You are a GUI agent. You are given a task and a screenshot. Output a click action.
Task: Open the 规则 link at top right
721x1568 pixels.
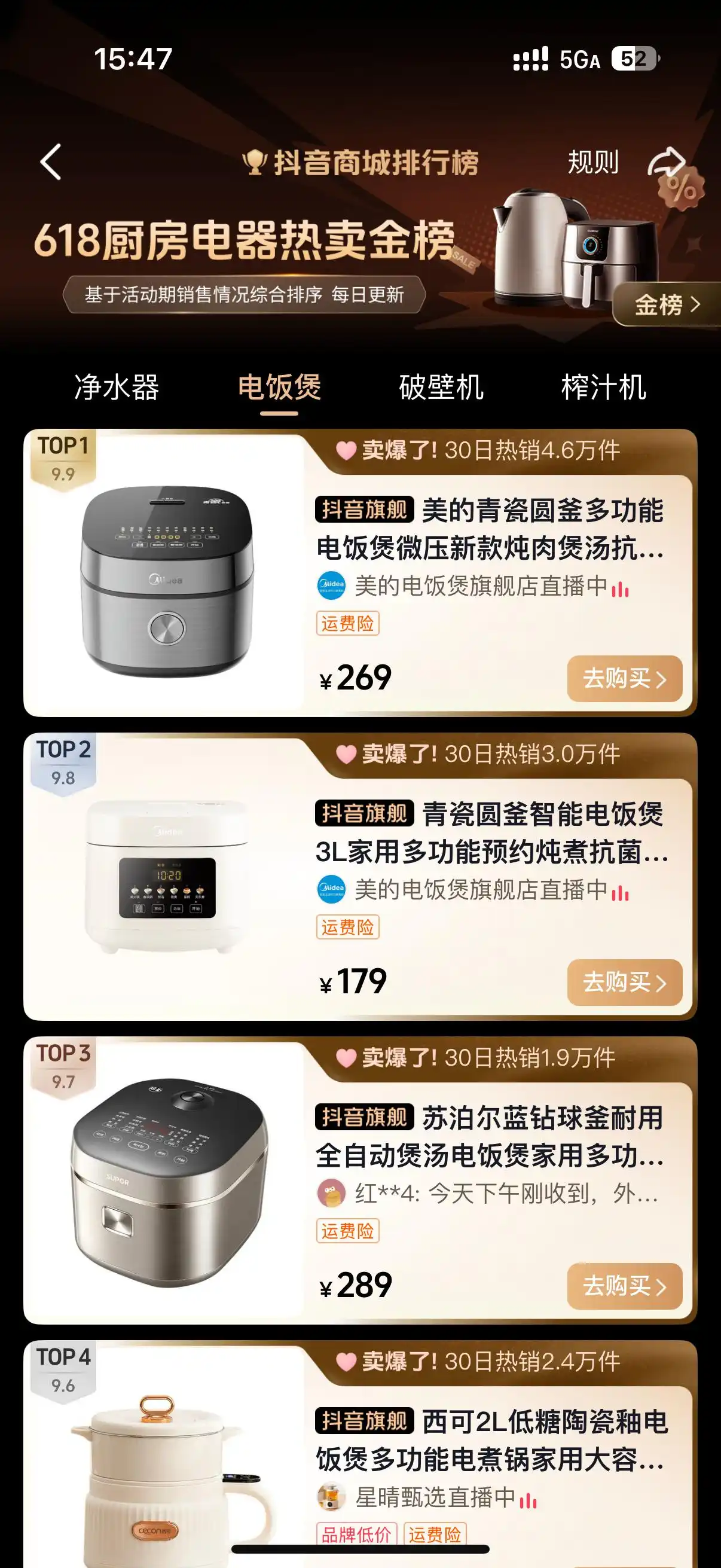click(x=593, y=162)
